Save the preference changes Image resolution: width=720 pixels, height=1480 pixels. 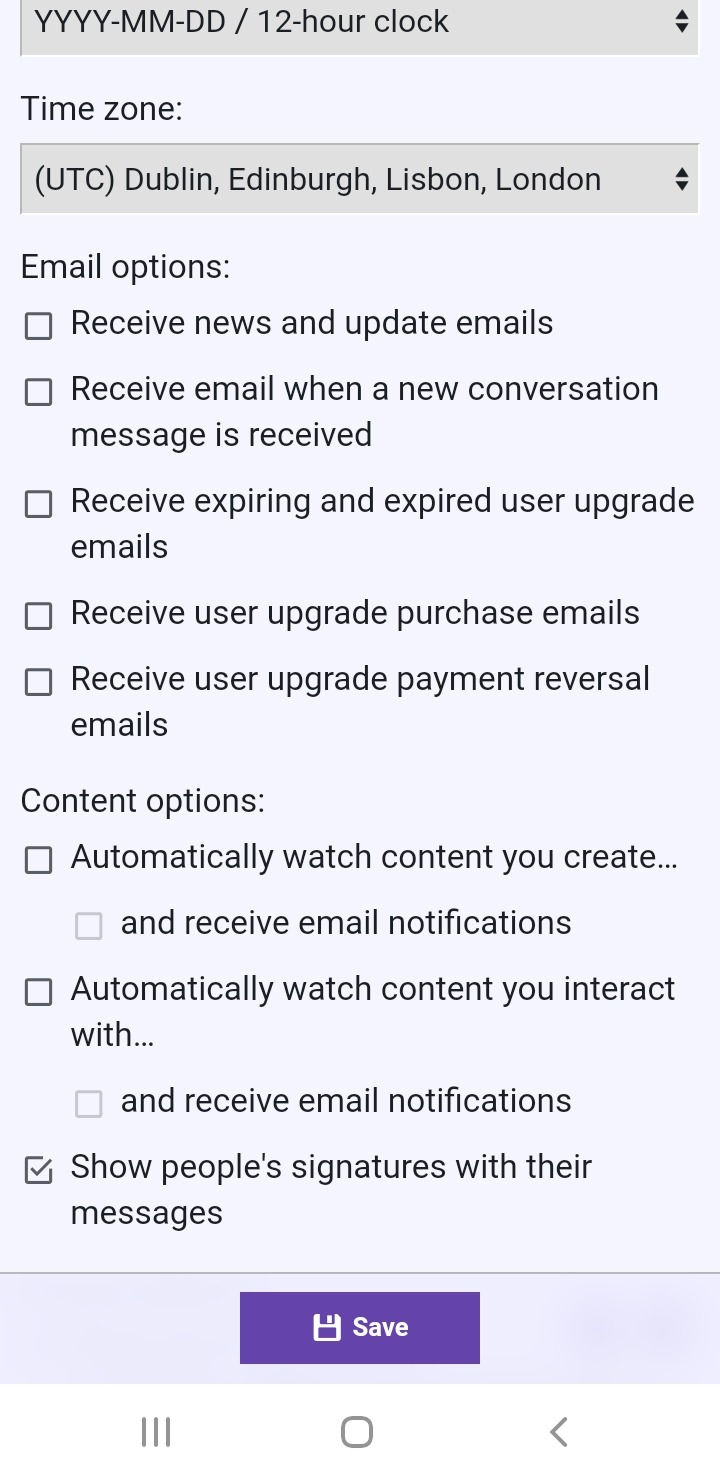[x=360, y=1327]
